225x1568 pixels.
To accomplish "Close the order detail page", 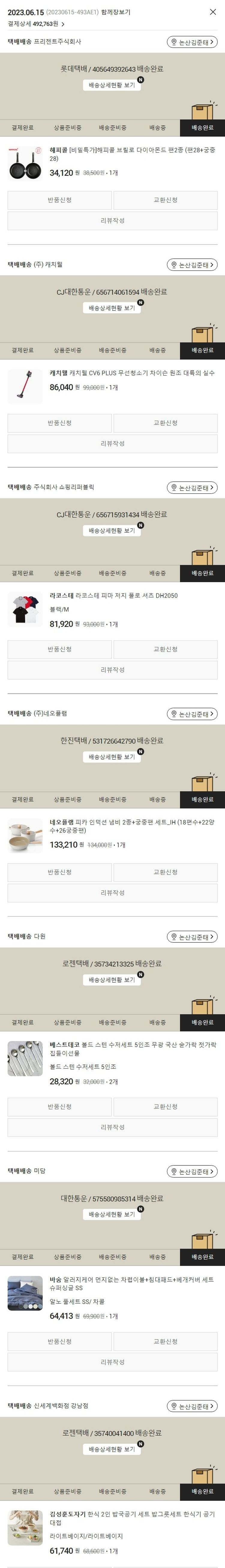I will point(213,12).
